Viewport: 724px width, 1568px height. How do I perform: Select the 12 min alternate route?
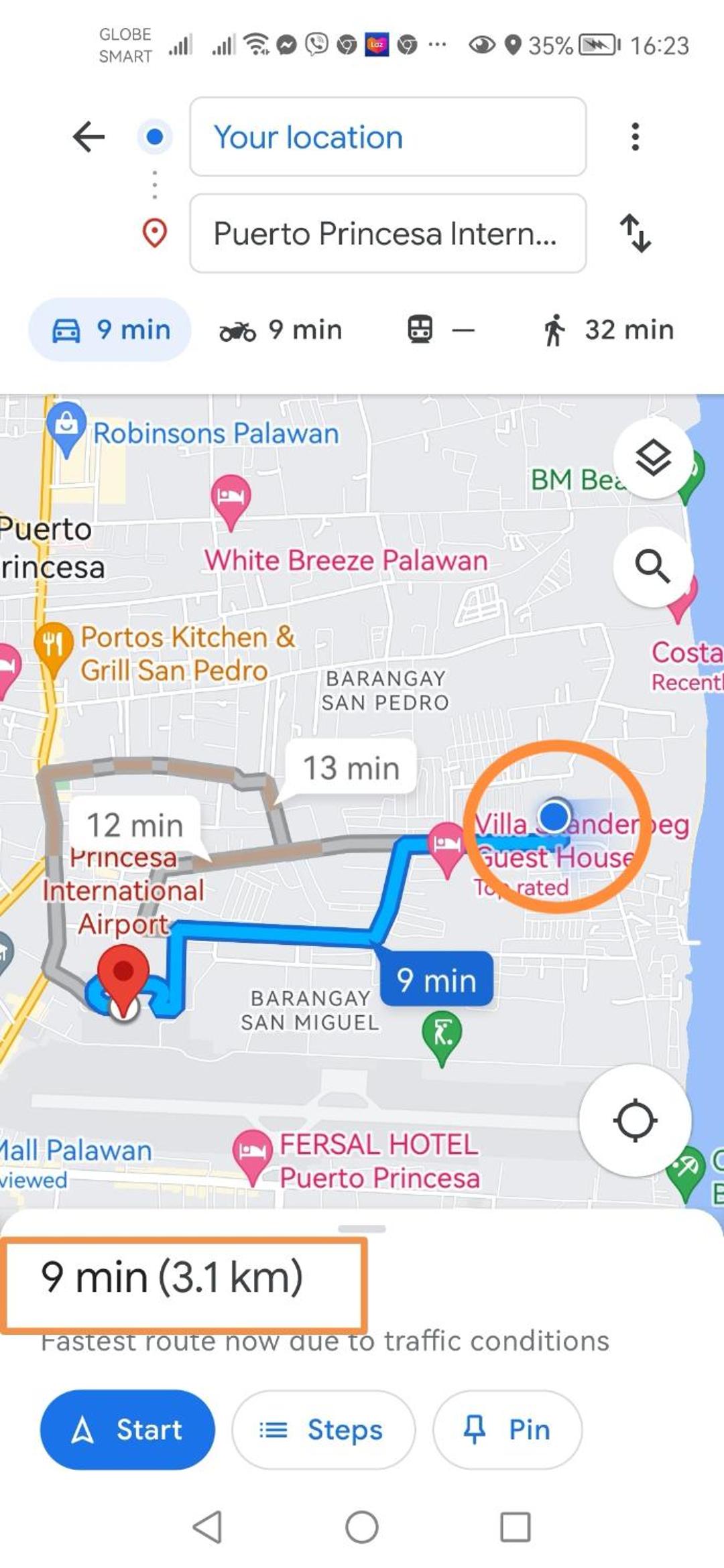tap(135, 825)
